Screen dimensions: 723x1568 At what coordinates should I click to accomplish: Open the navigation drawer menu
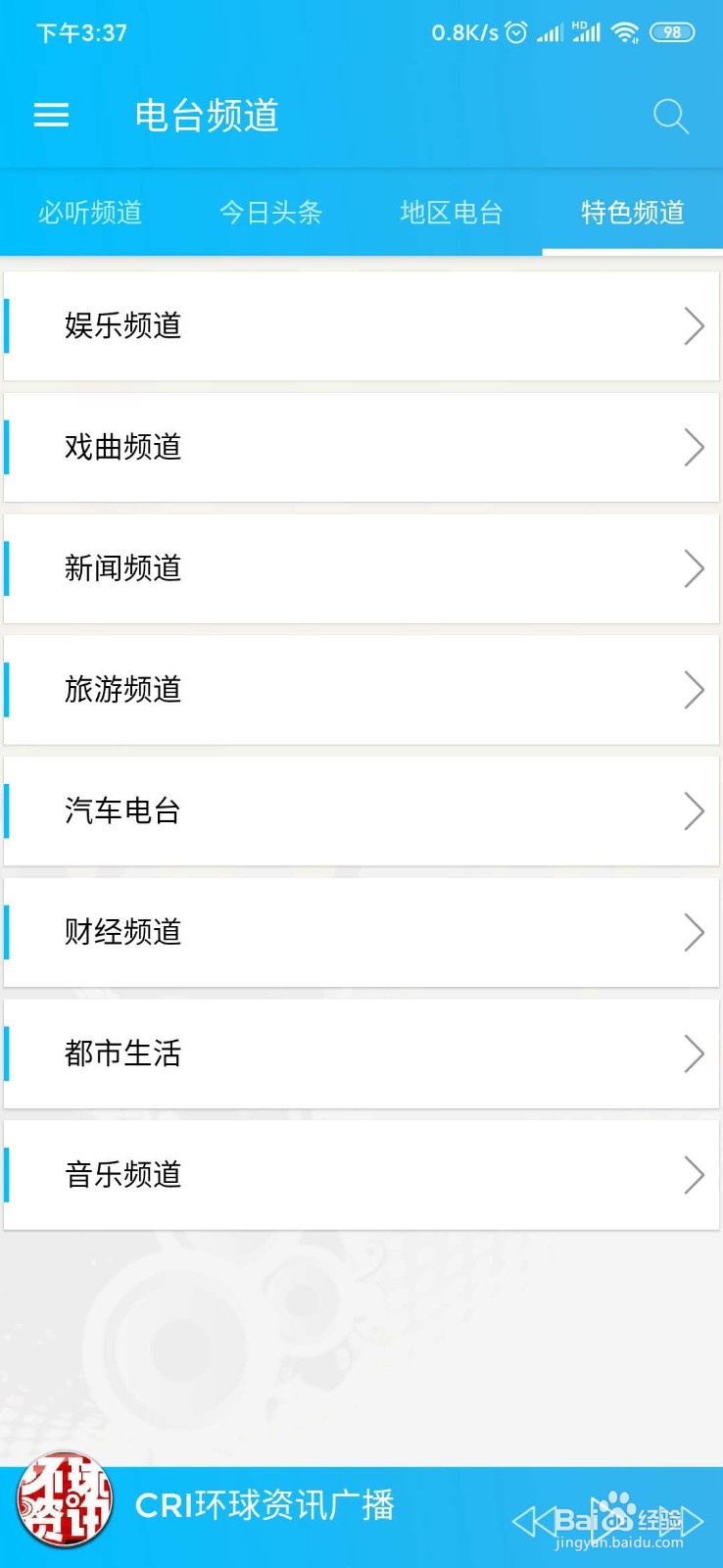click(51, 115)
